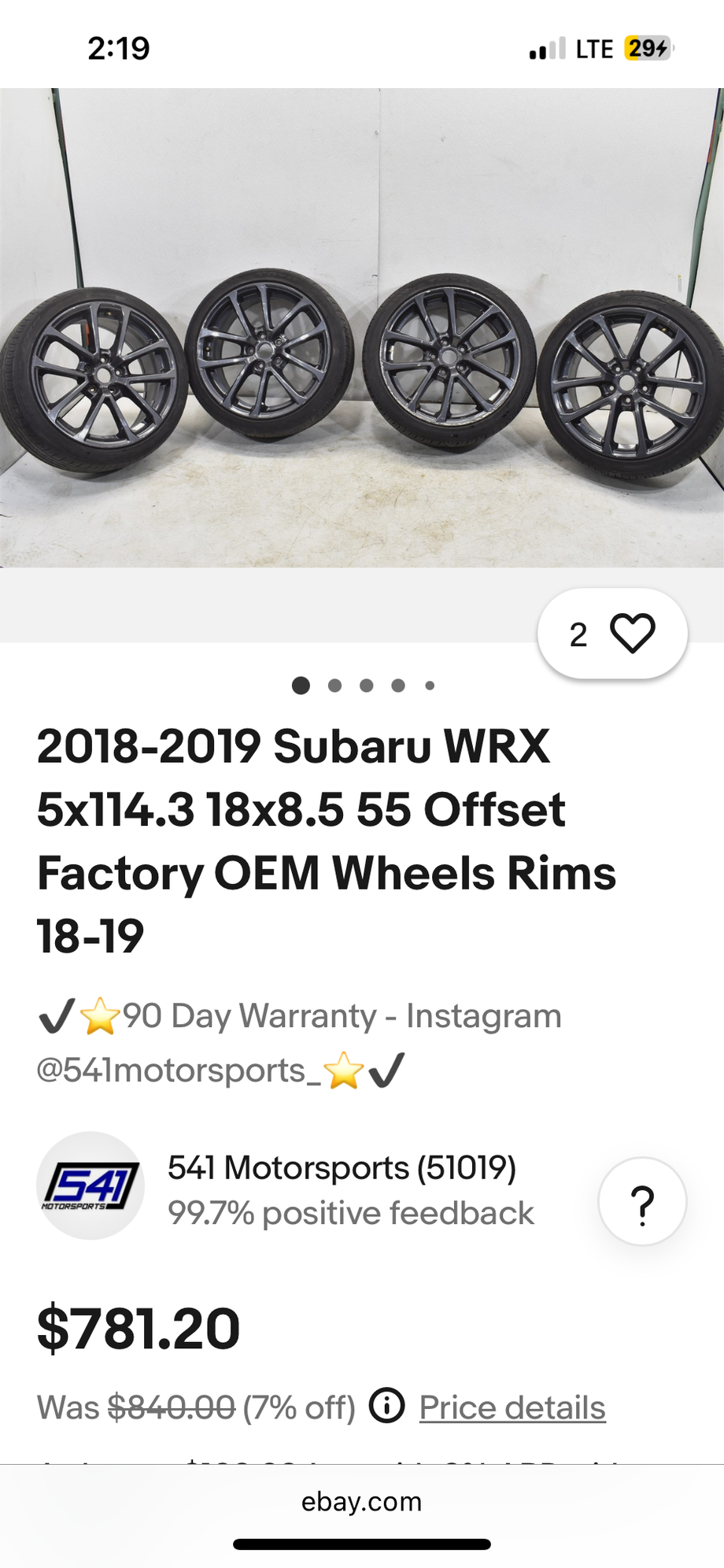Open the last carousel page dot
The height and width of the screenshot is (1568, 724).
pyautogui.click(x=430, y=685)
